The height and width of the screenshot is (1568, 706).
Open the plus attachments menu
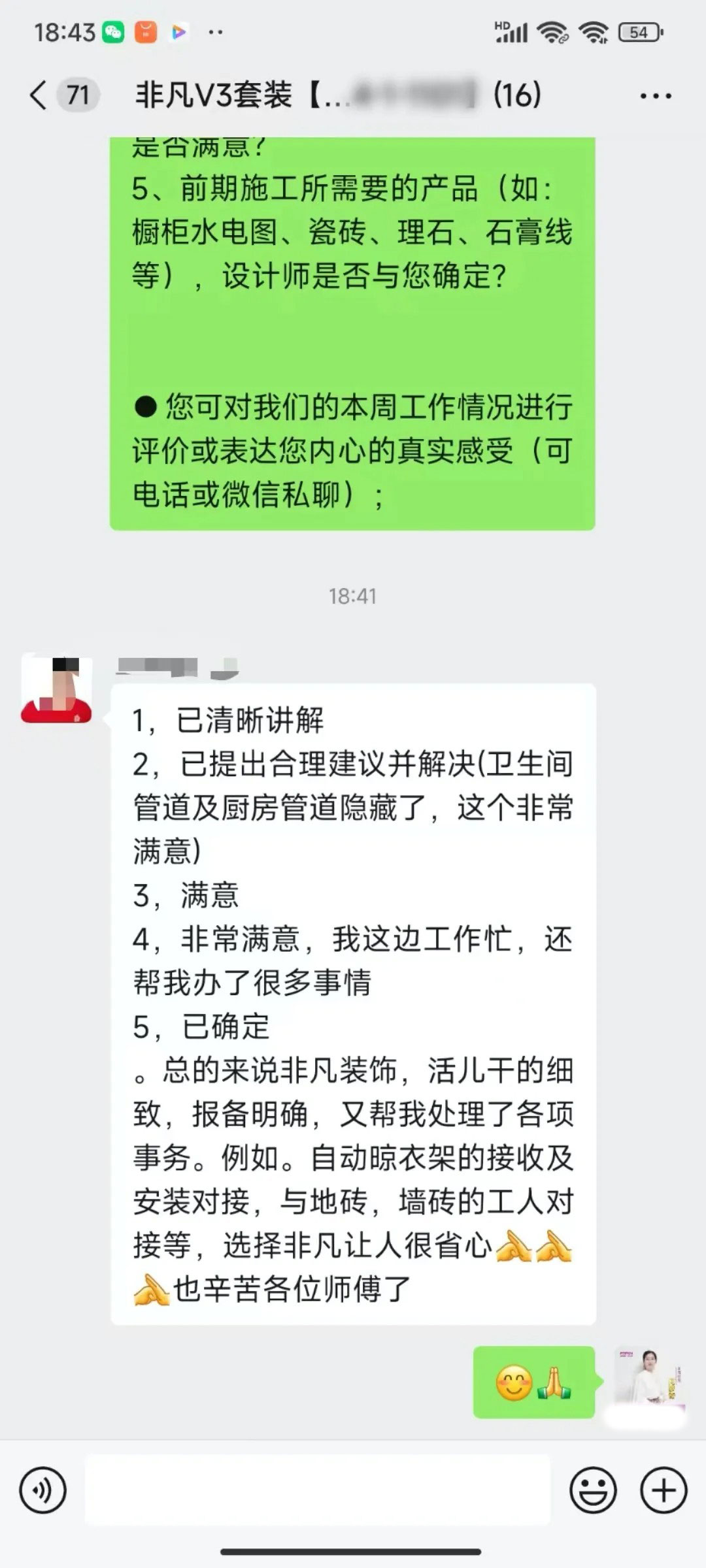click(664, 1491)
